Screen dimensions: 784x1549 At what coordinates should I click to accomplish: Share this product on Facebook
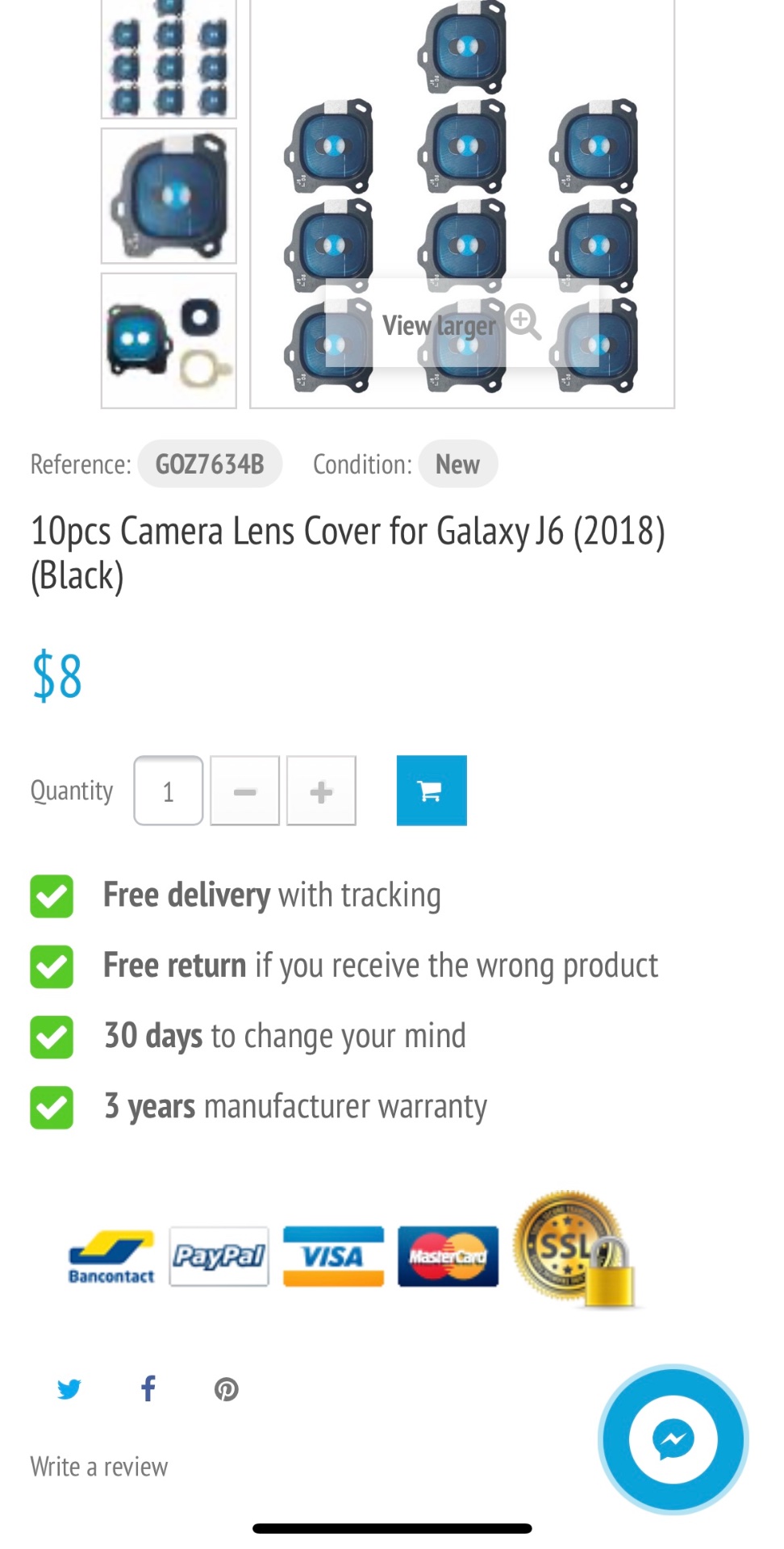pos(148,1388)
